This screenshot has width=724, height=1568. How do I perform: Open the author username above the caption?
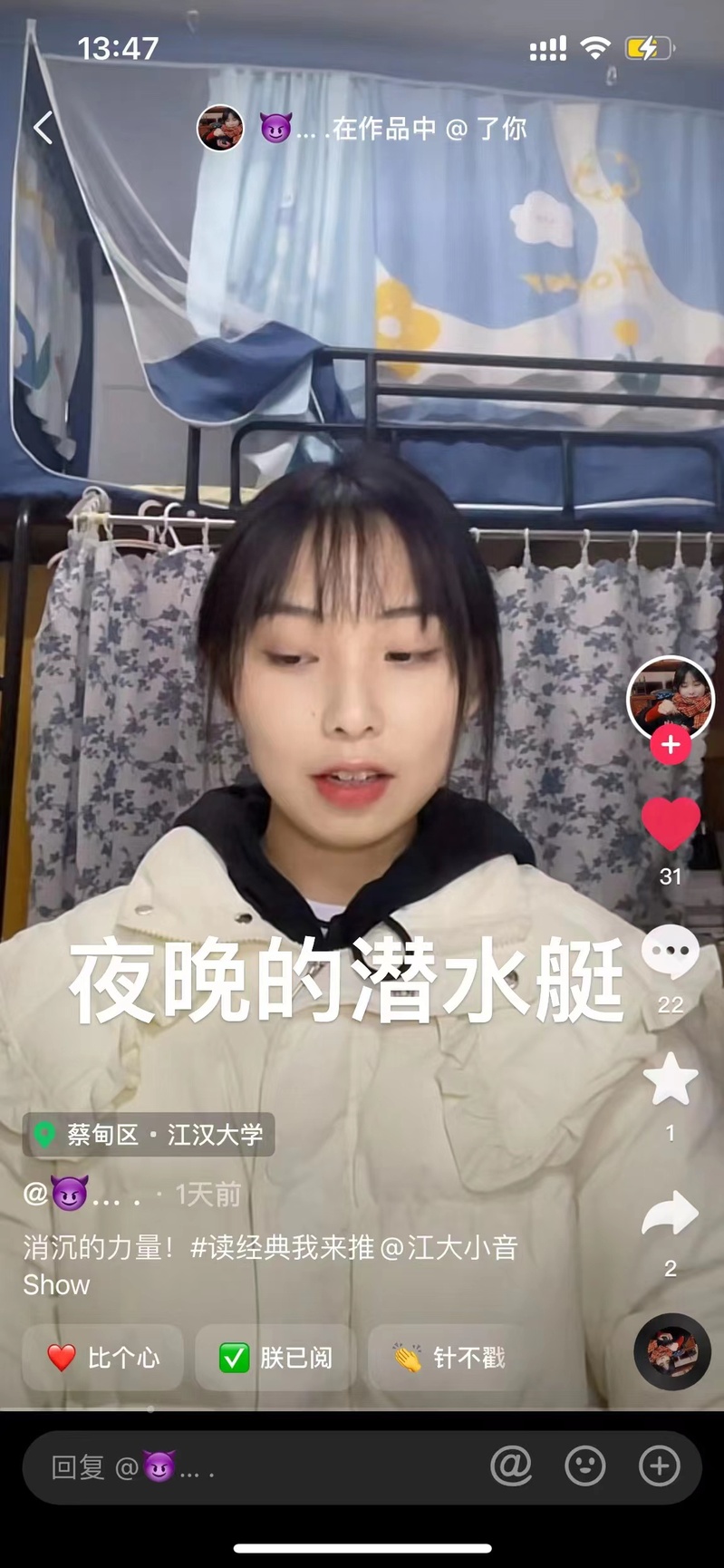pos(82,1194)
